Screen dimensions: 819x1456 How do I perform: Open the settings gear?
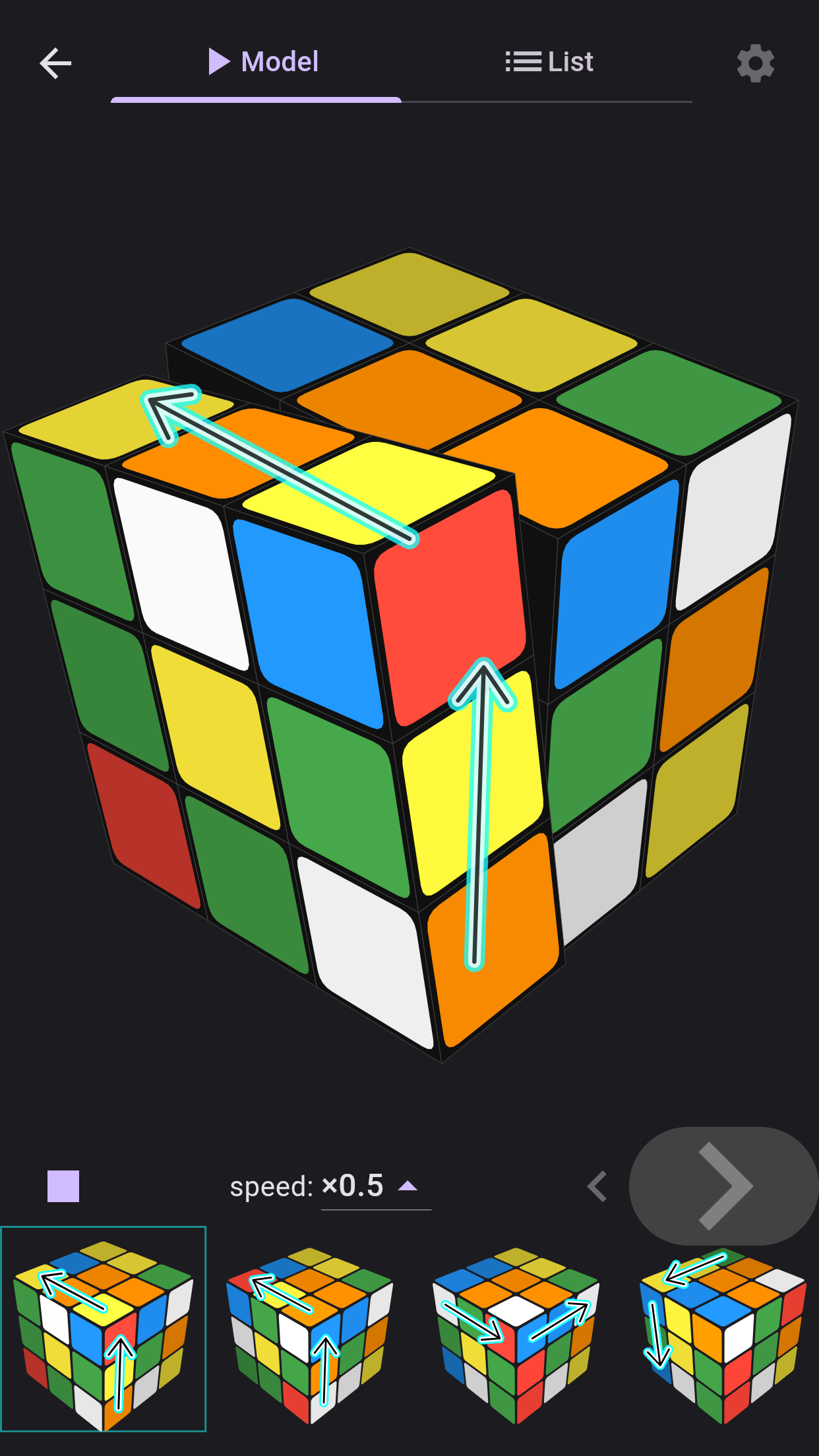point(756,63)
